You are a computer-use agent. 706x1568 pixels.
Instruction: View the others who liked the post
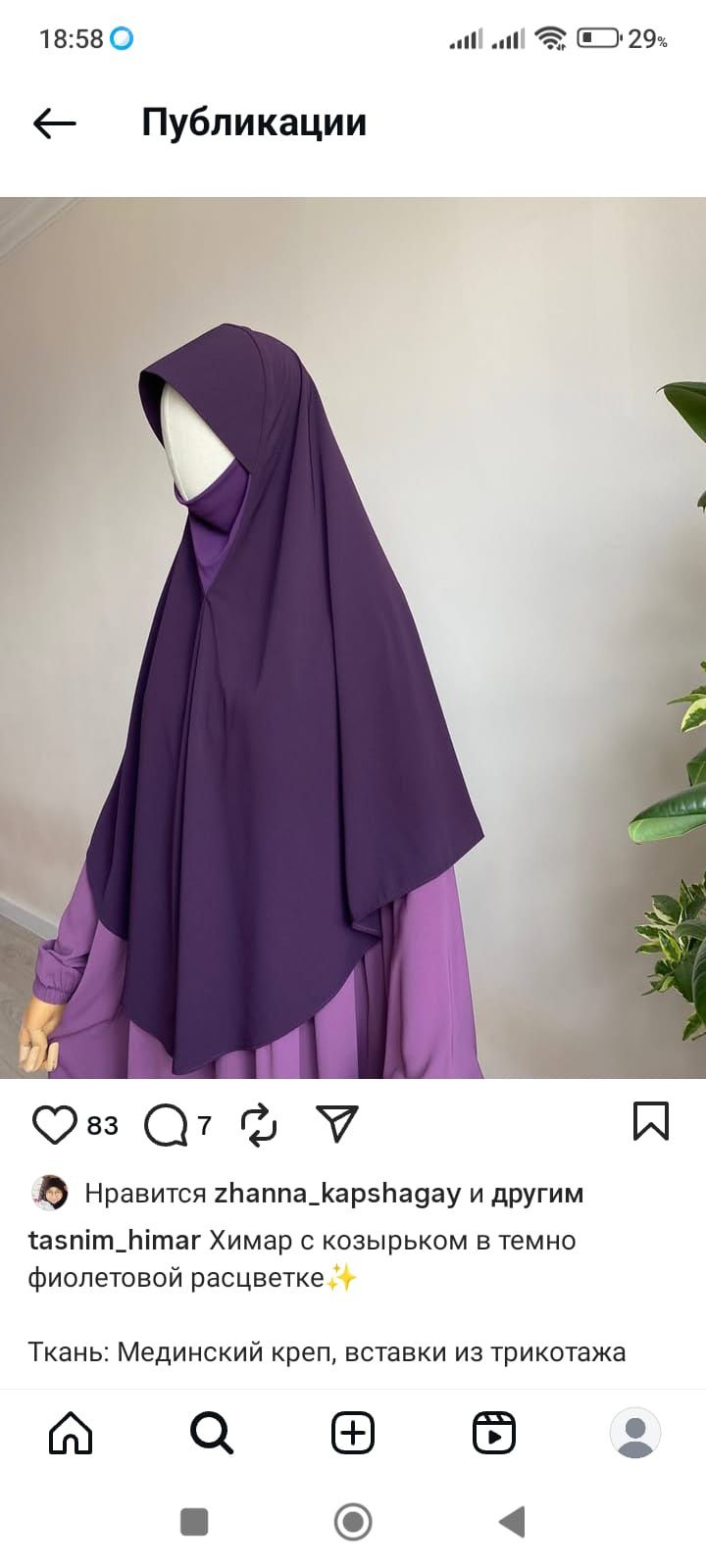click(x=536, y=1194)
